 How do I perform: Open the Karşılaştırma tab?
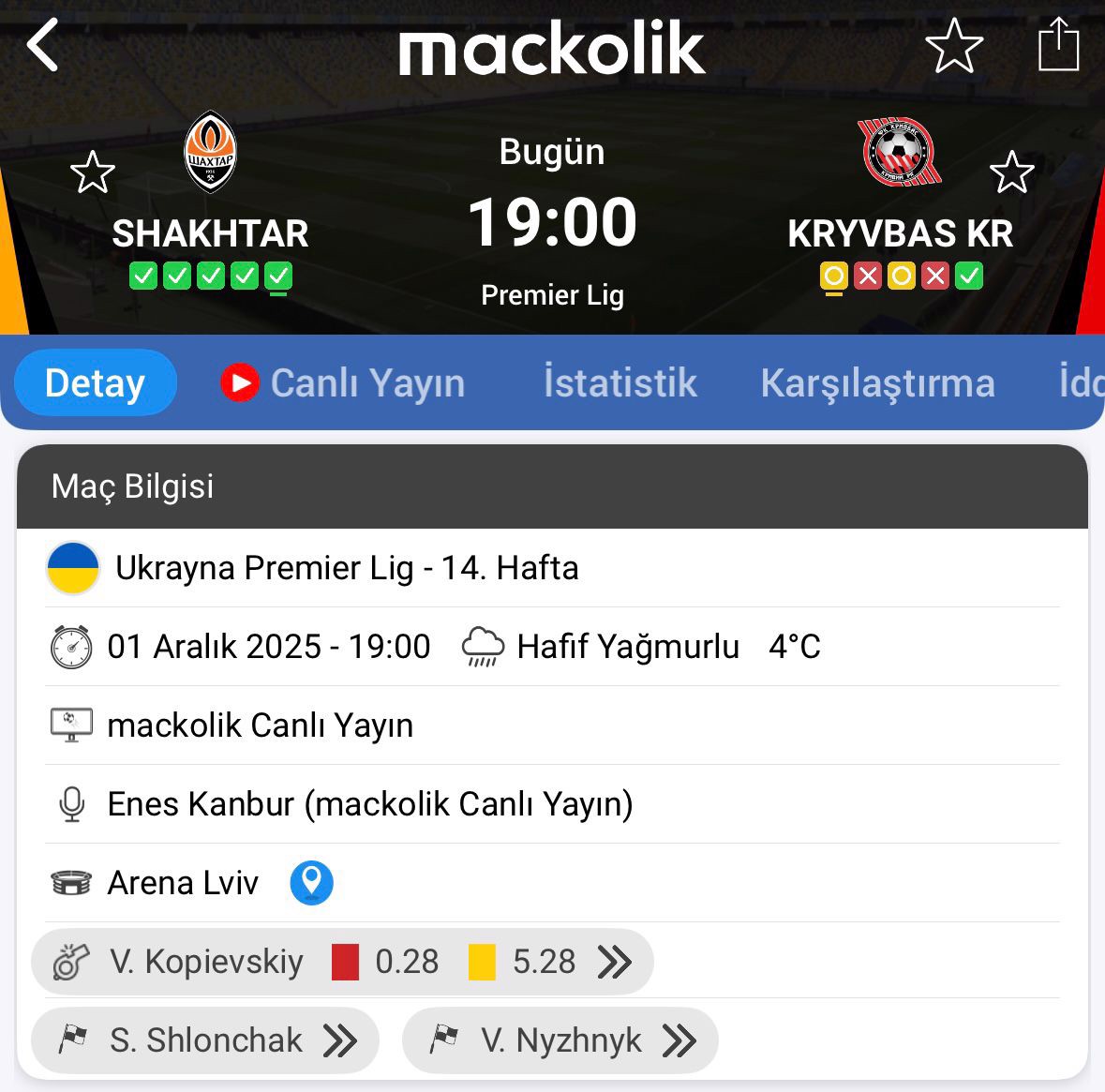click(877, 382)
